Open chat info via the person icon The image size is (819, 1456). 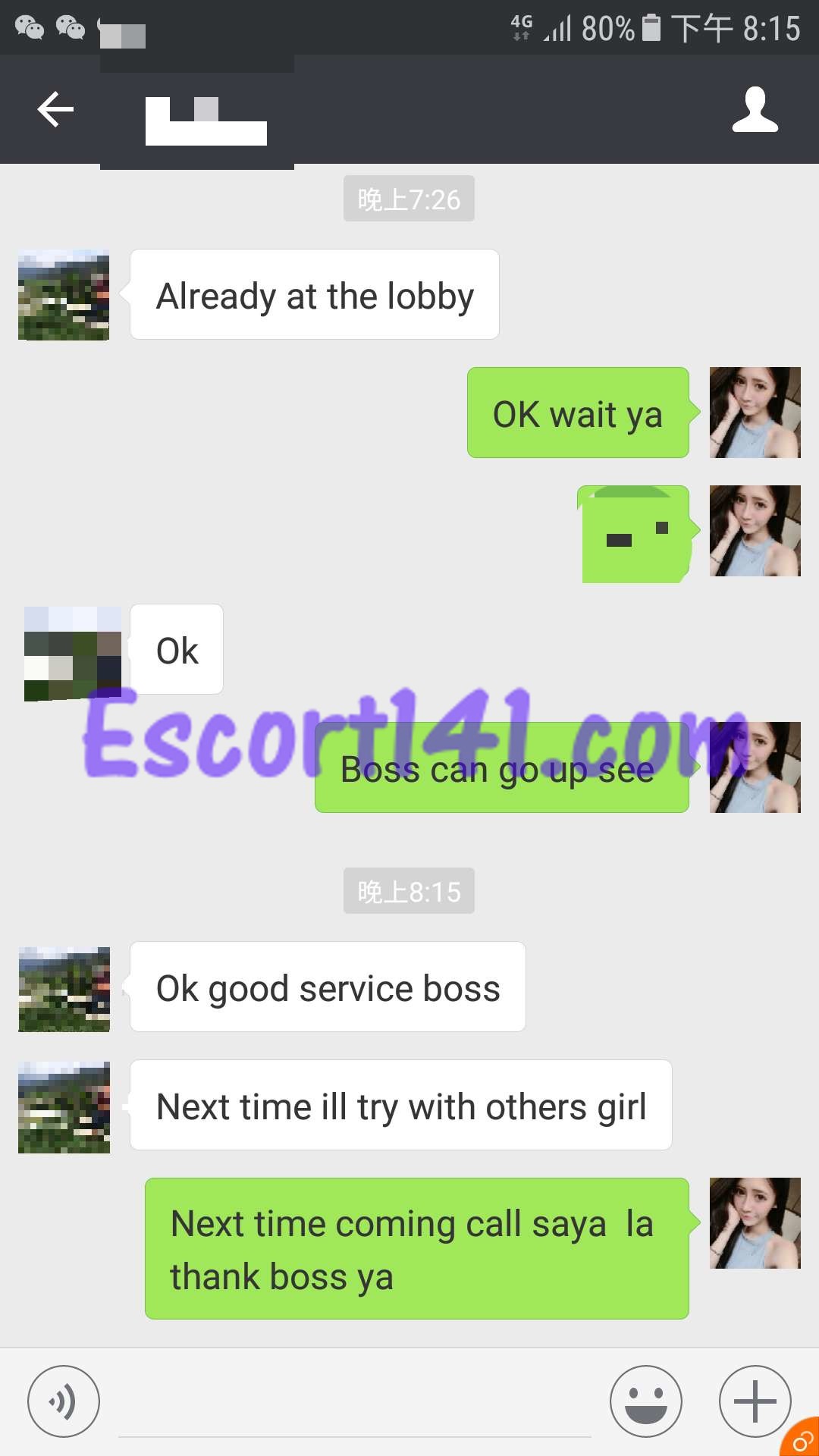pos(755,110)
